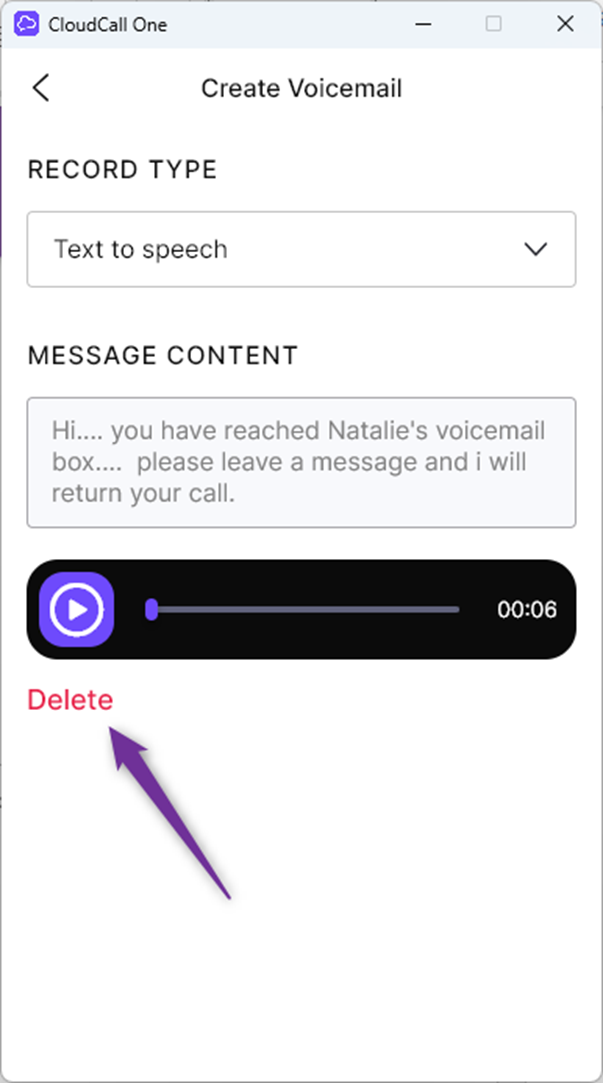Tap the audio progress bar
This screenshot has height=1083, width=603.
[303, 609]
